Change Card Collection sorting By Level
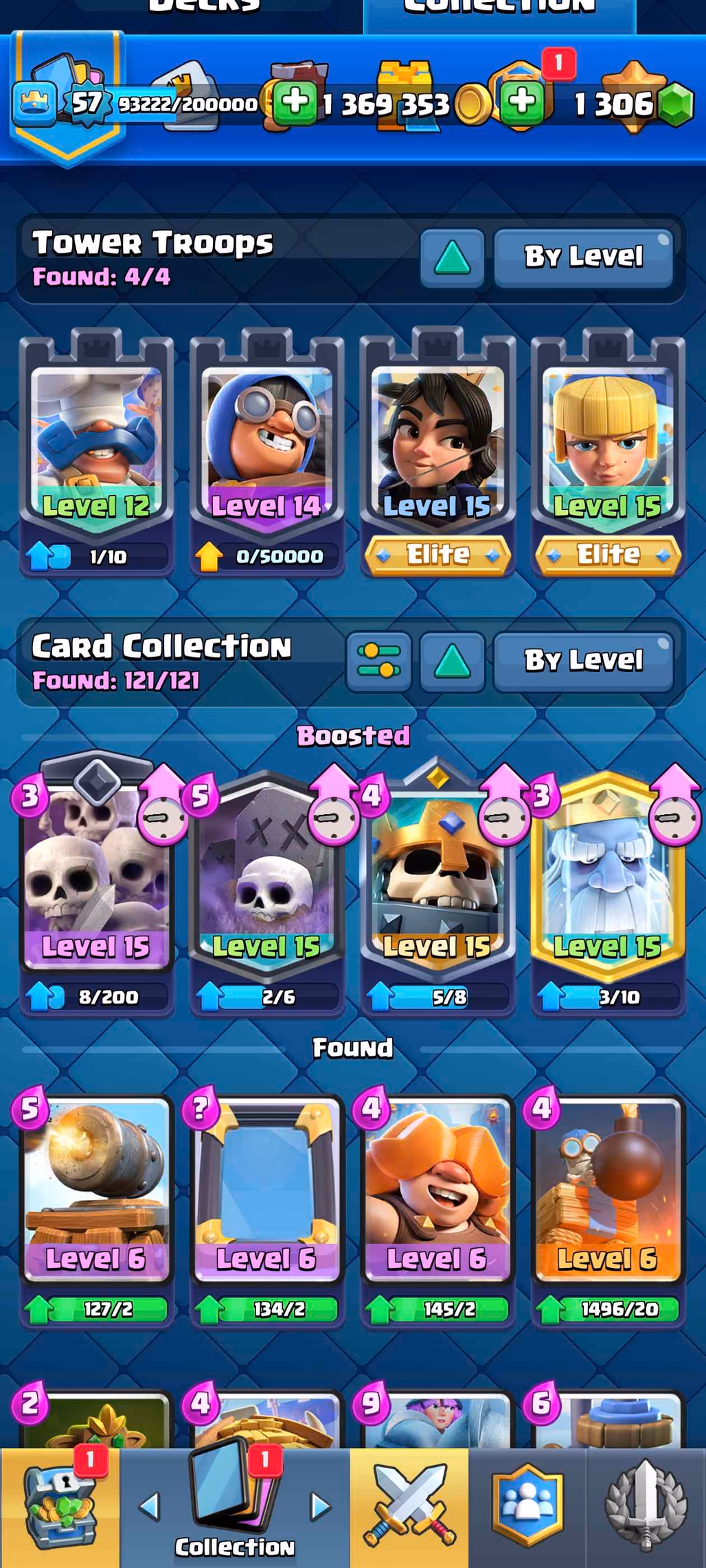Screen dimensions: 706x1568 click(x=583, y=661)
